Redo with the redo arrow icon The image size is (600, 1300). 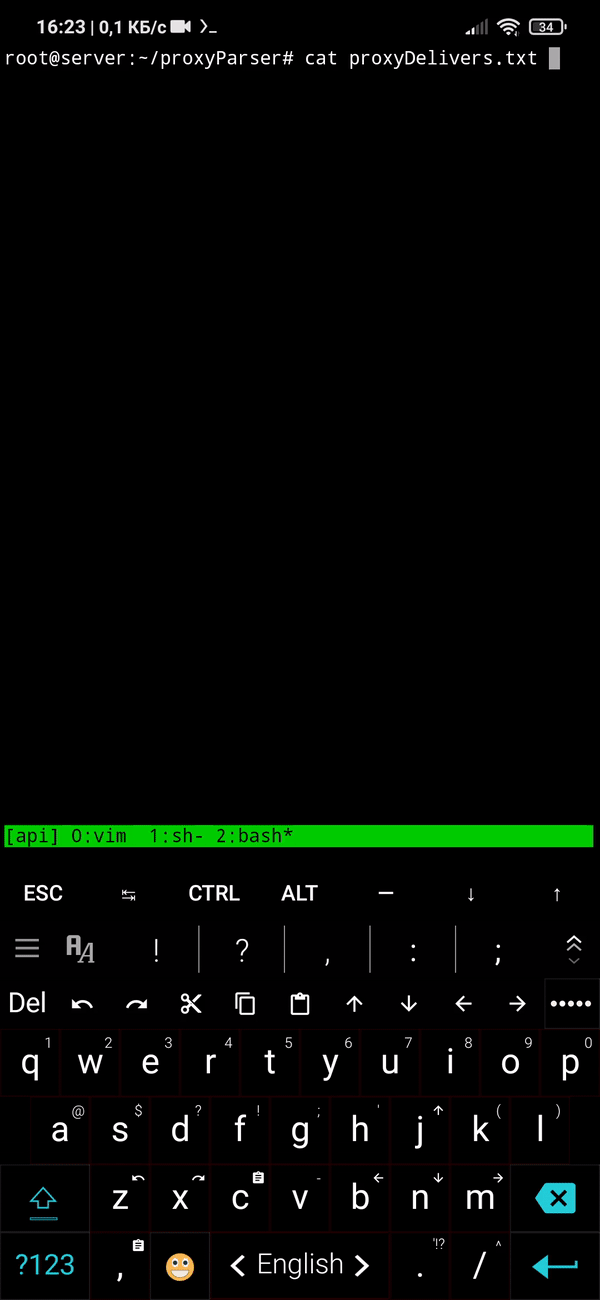coord(137,1004)
